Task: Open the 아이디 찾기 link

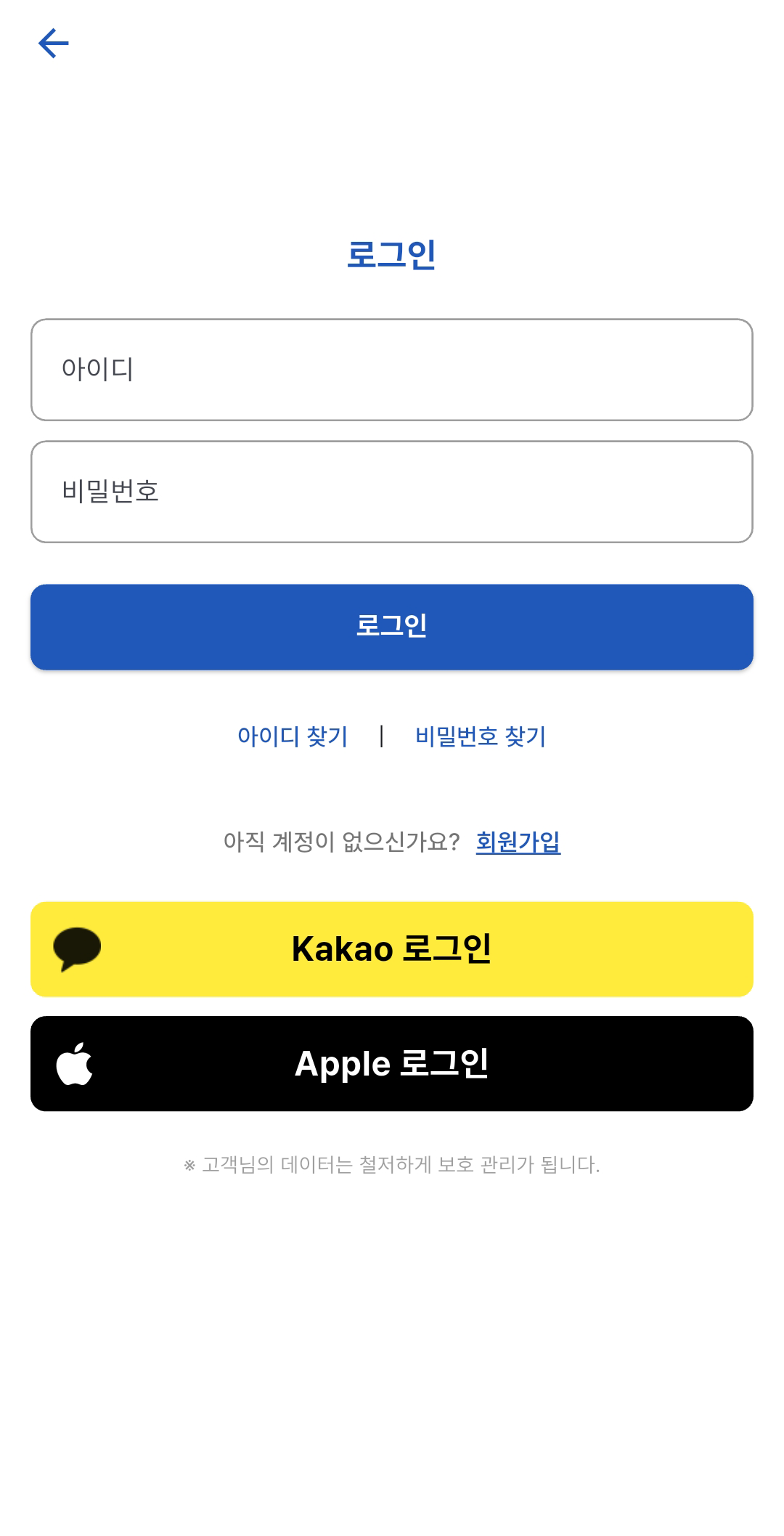Action: [x=293, y=736]
